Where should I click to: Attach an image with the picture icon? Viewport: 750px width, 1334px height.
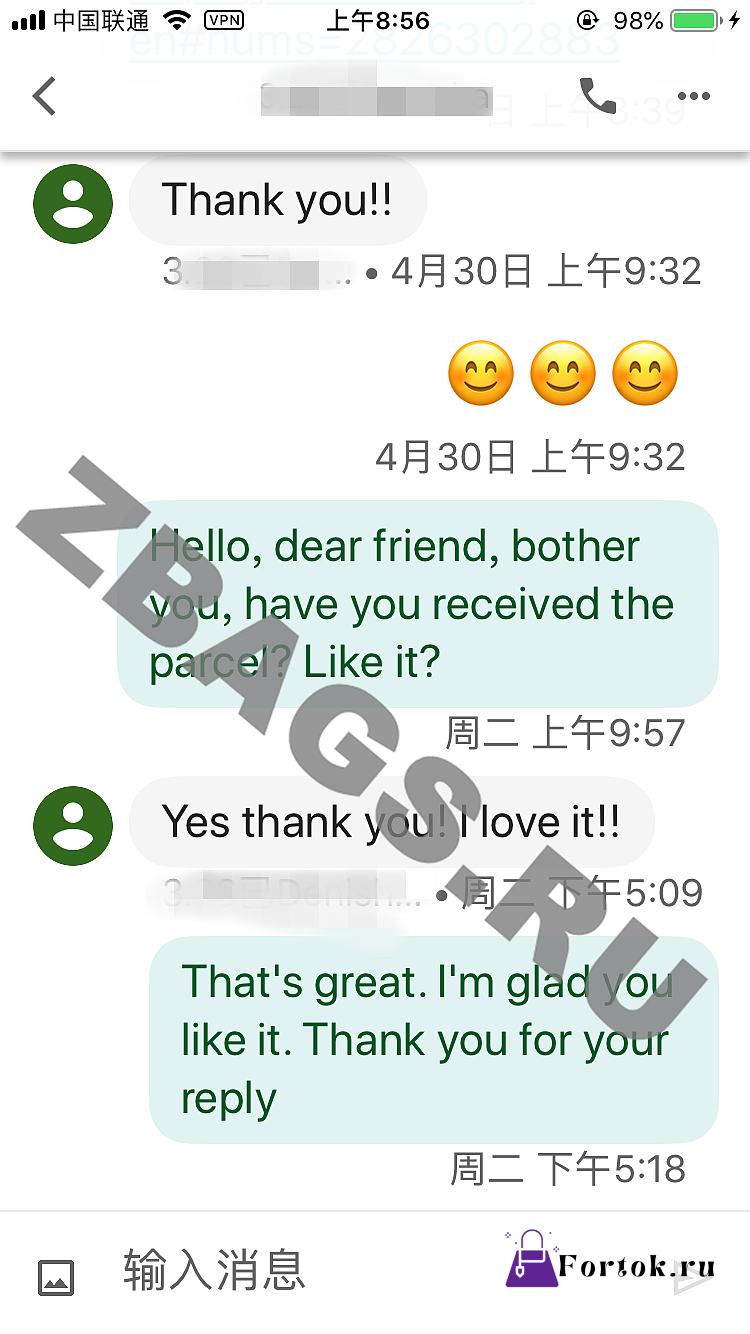56,1277
